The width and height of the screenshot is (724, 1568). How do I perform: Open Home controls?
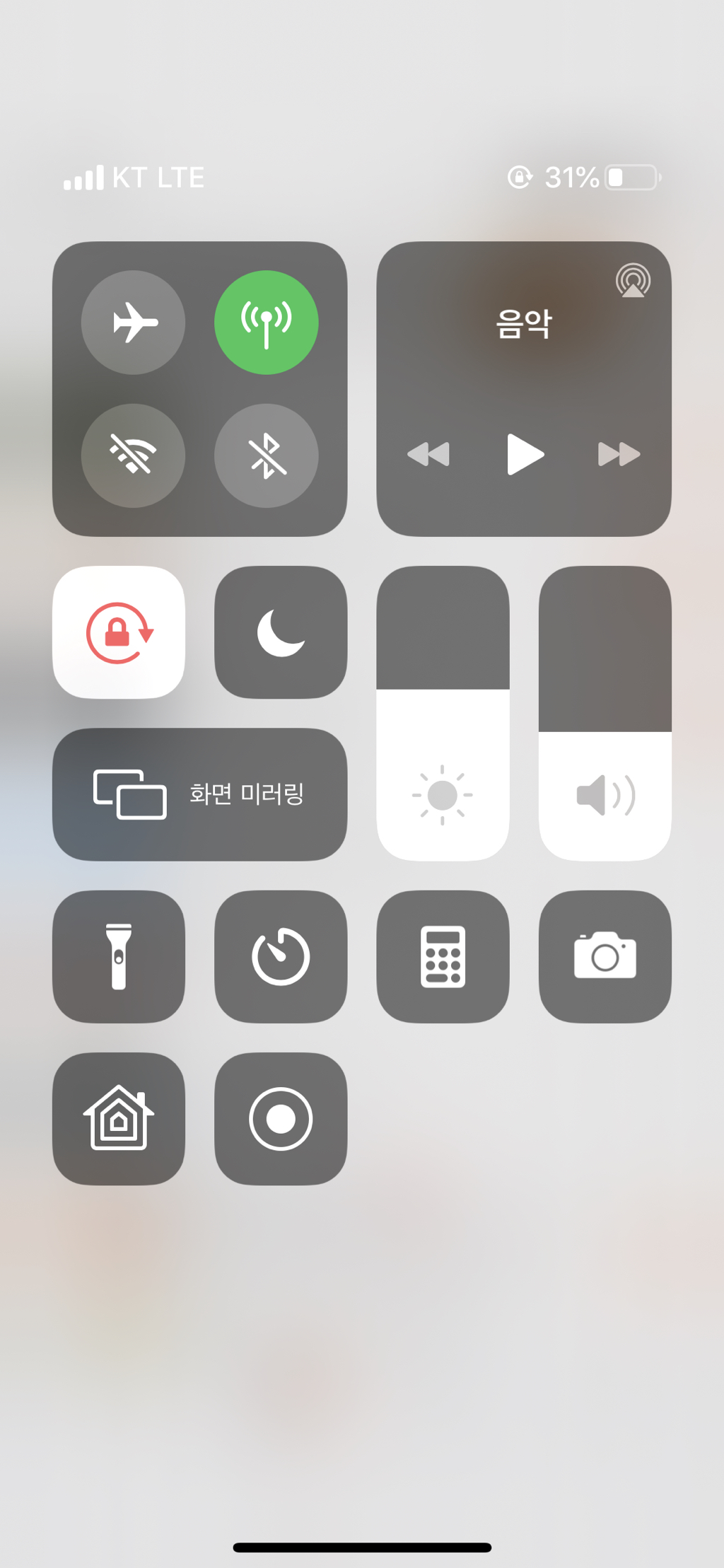pos(119,1119)
